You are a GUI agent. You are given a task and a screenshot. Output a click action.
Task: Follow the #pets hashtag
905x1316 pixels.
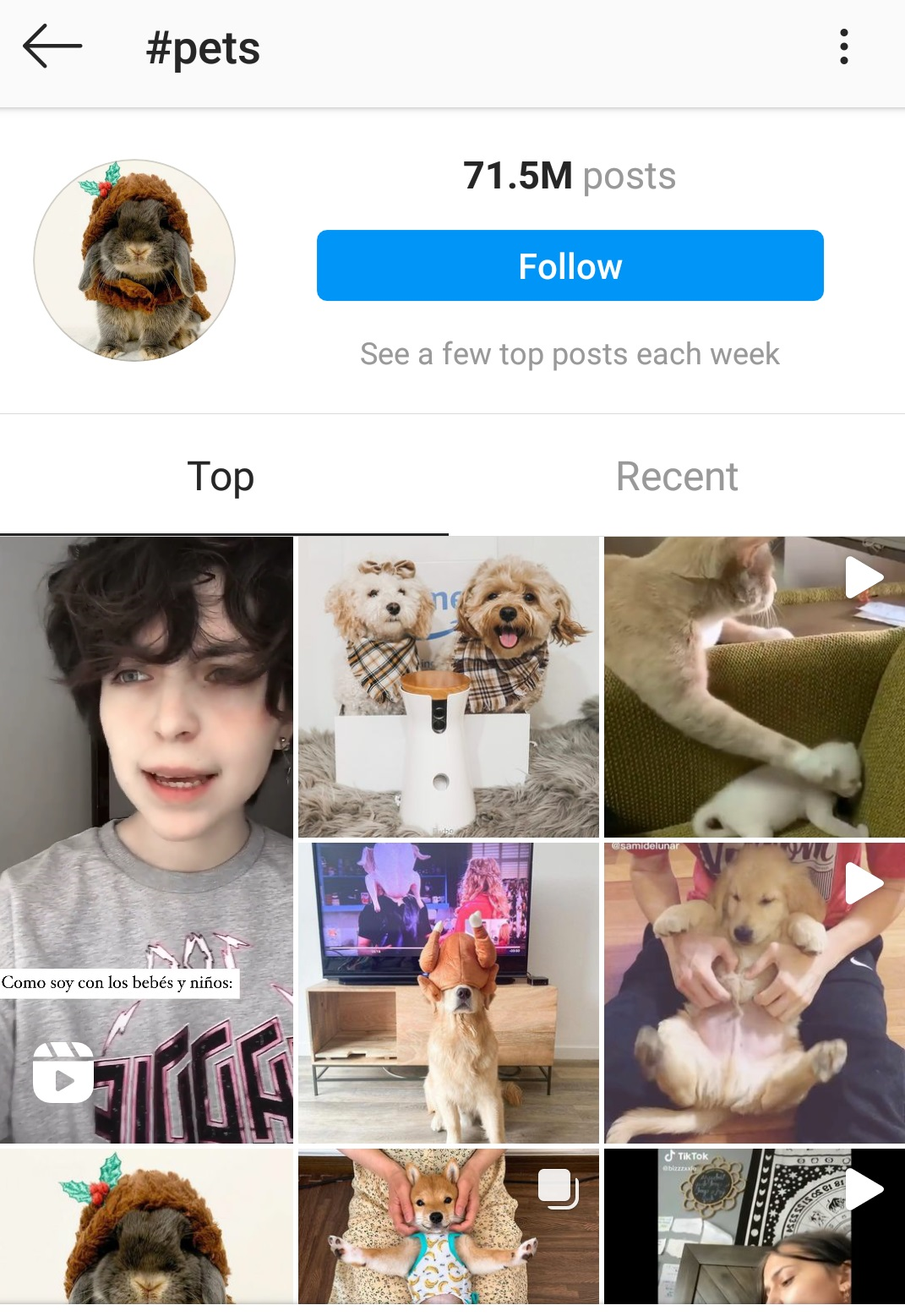click(570, 265)
